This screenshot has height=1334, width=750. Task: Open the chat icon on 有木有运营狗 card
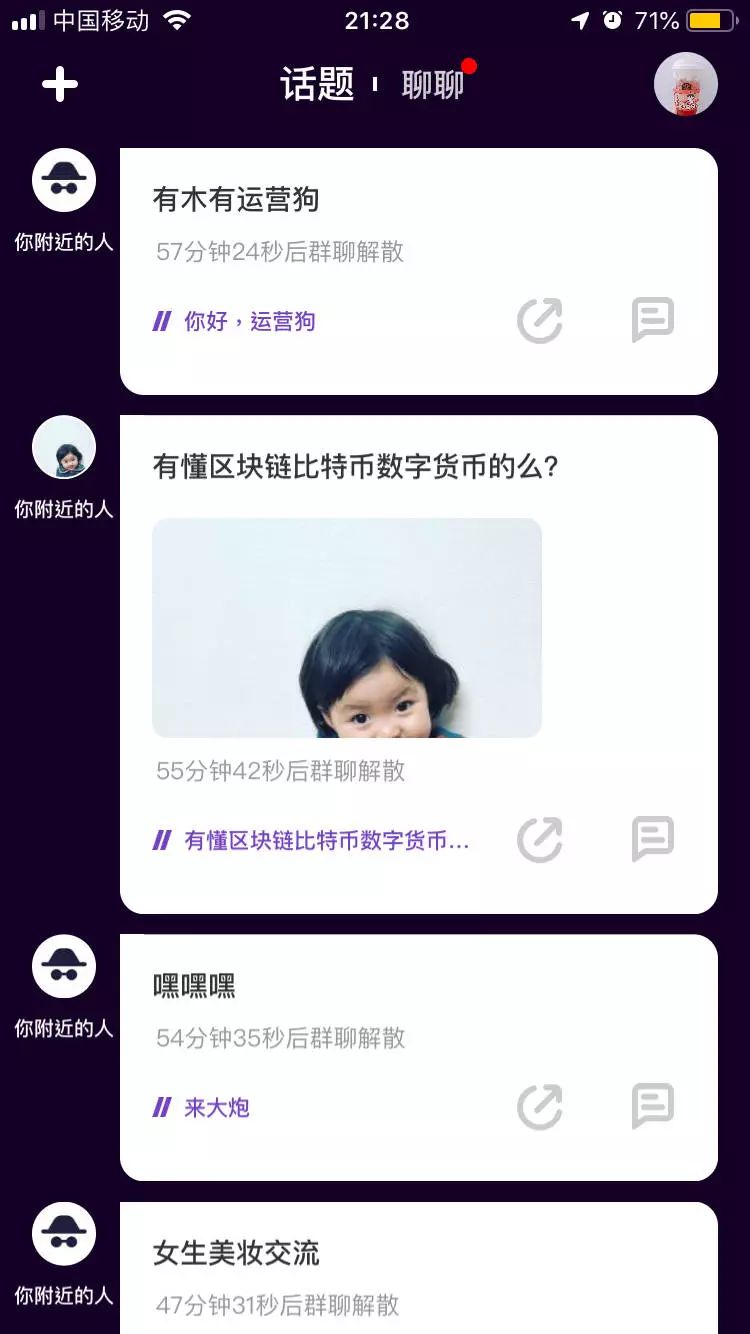(653, 320)
